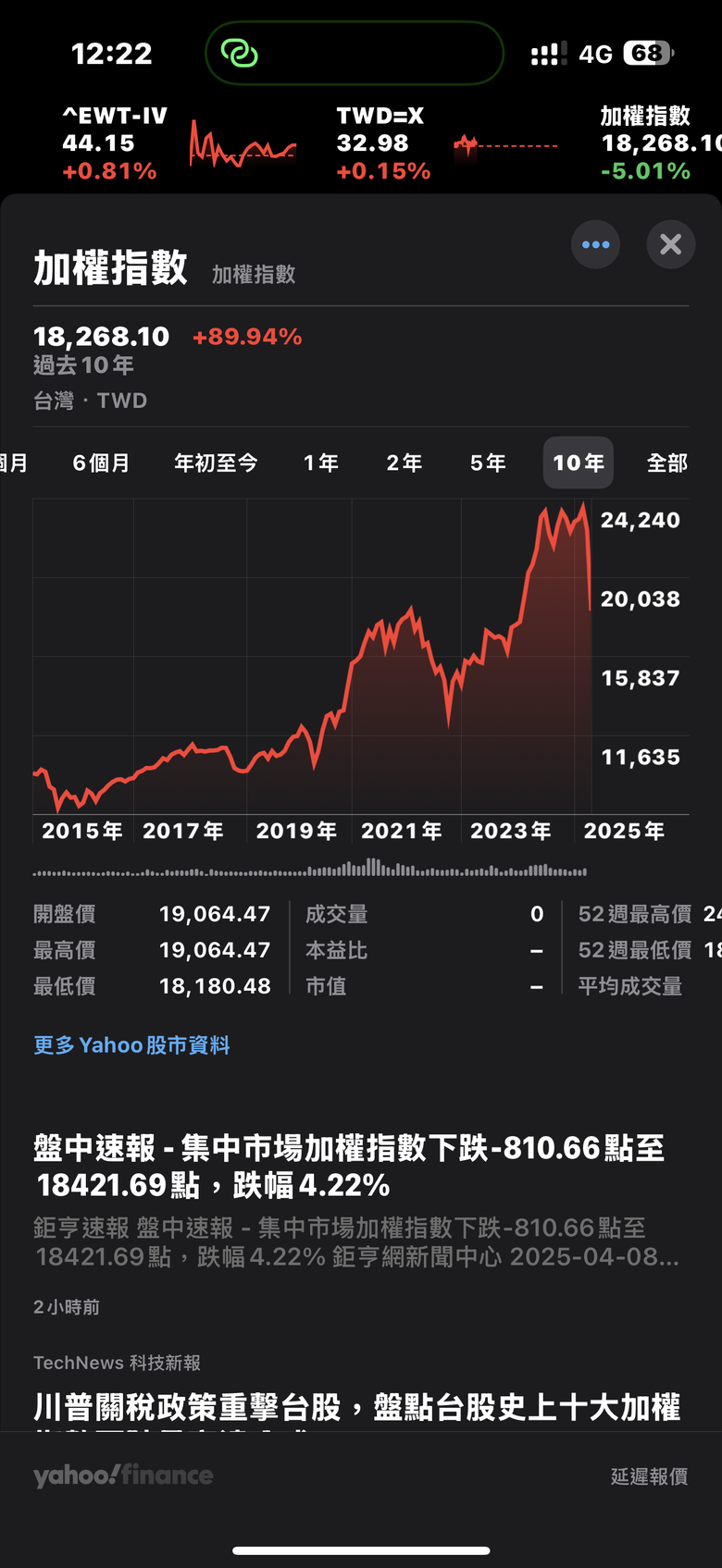Show the 全部 full history range

pyautogui.click(x=666, y=463)
